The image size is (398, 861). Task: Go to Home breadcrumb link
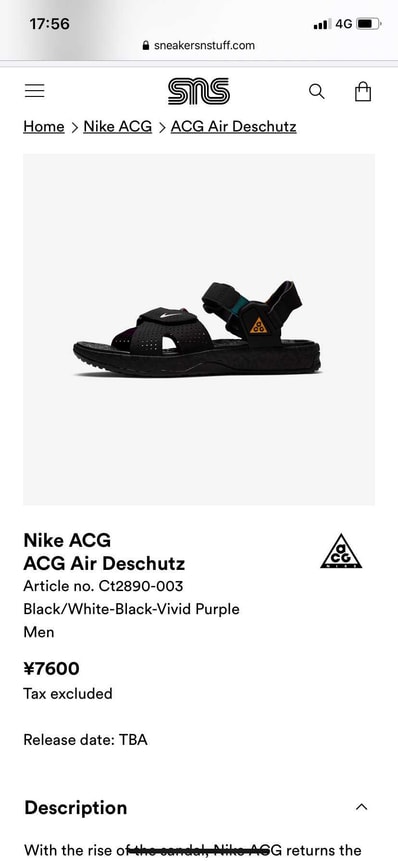tap(44, 126)
